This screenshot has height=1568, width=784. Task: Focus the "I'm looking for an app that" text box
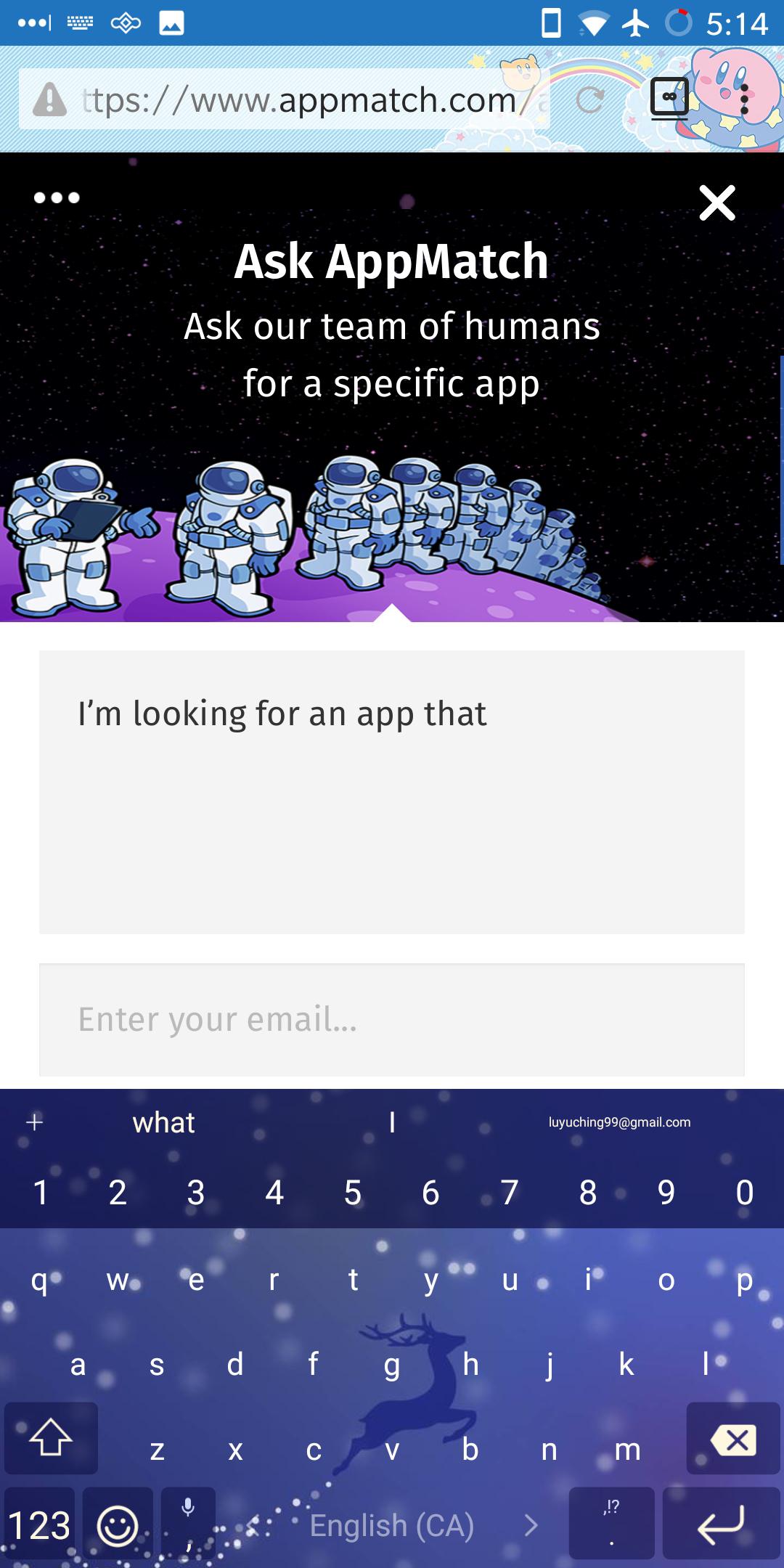392,792
